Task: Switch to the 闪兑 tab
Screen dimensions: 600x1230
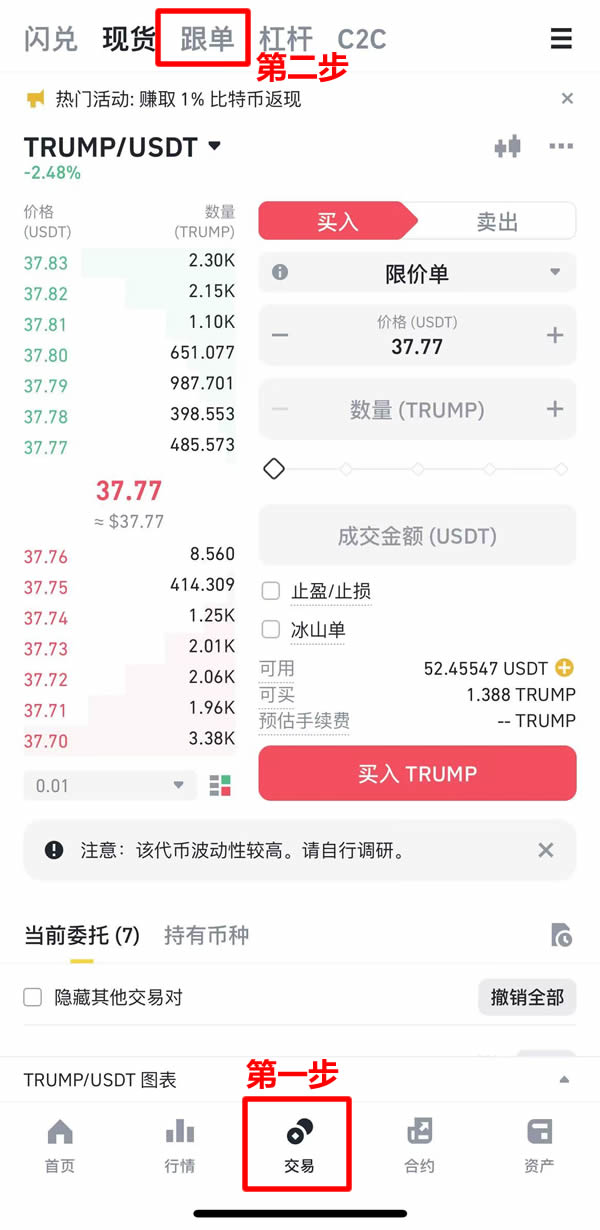Action: [50, 39]
